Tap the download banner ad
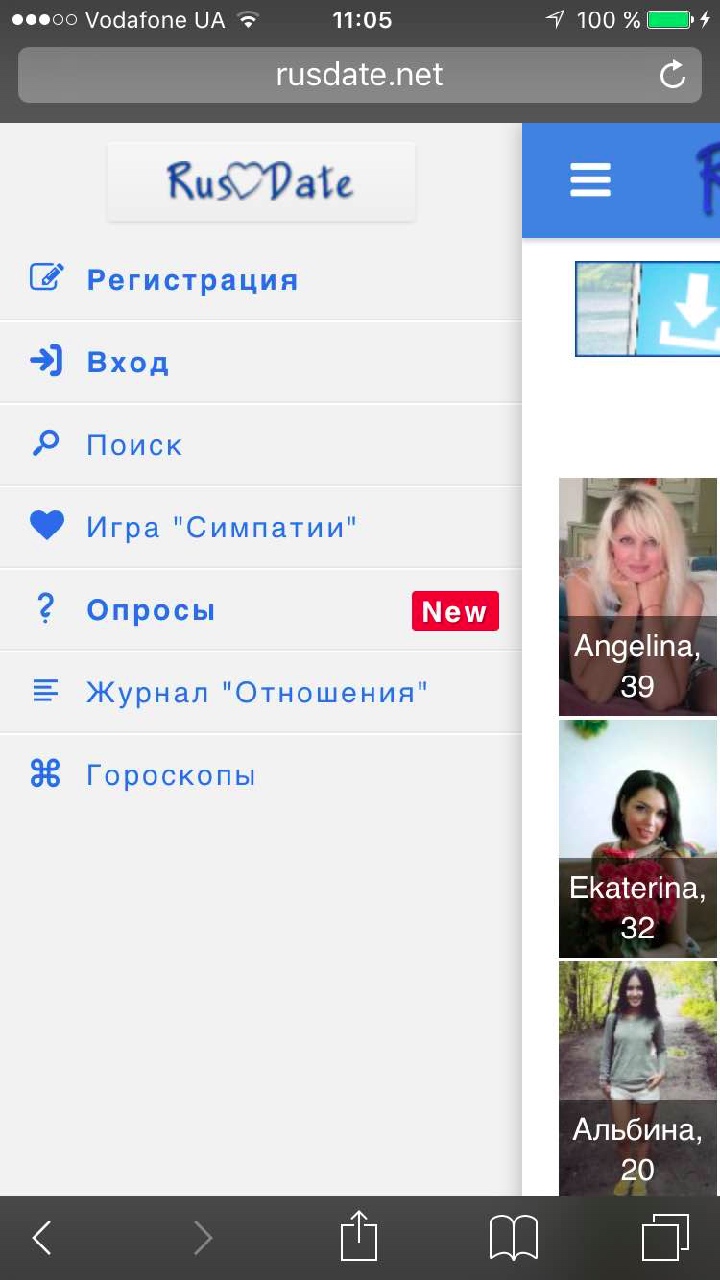 click(x=647, y=308)
